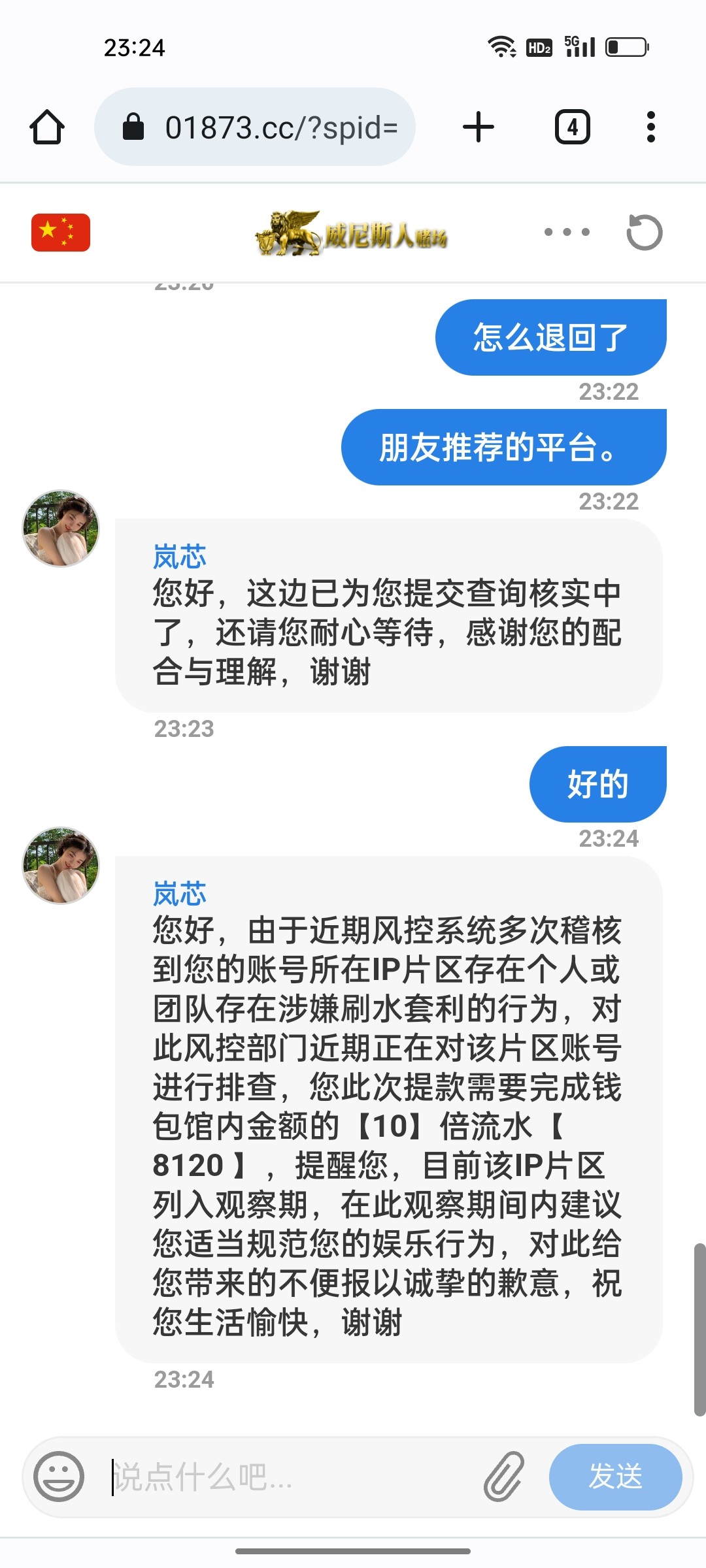Tap the browser home icon
The image size is (706, 1568).
48,126
